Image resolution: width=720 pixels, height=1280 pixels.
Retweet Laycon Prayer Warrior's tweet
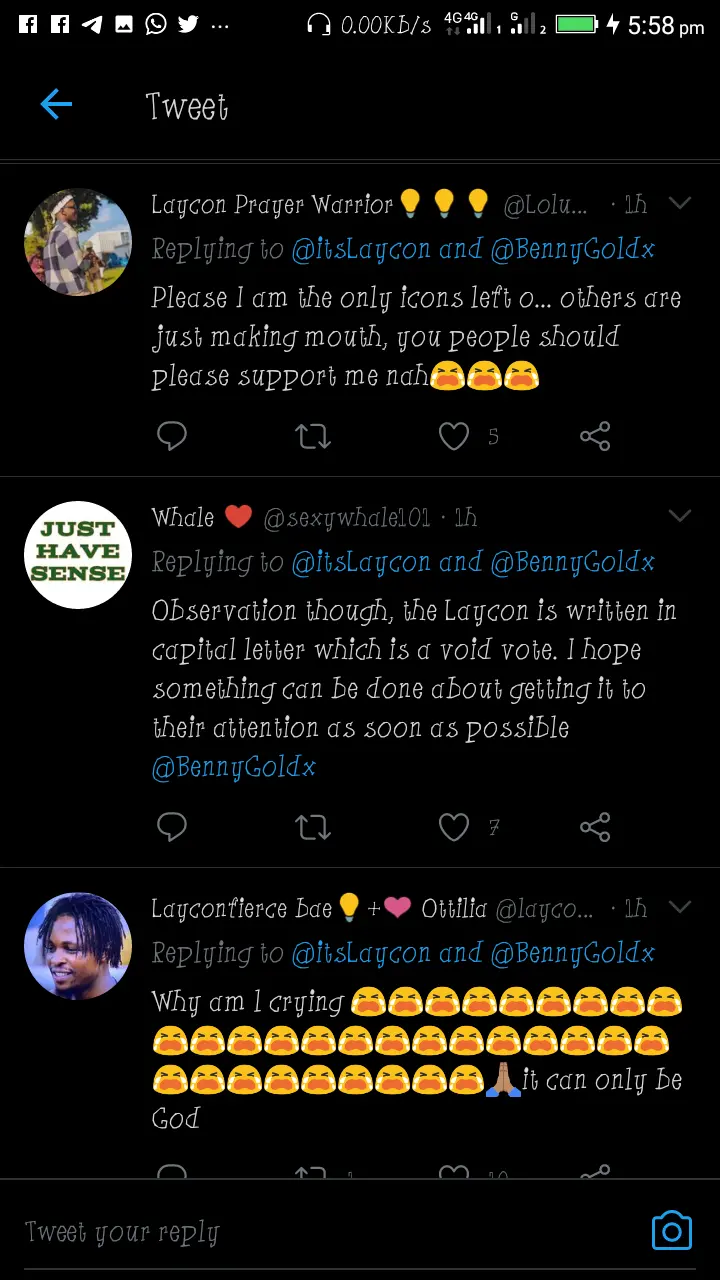coord(313,436)
